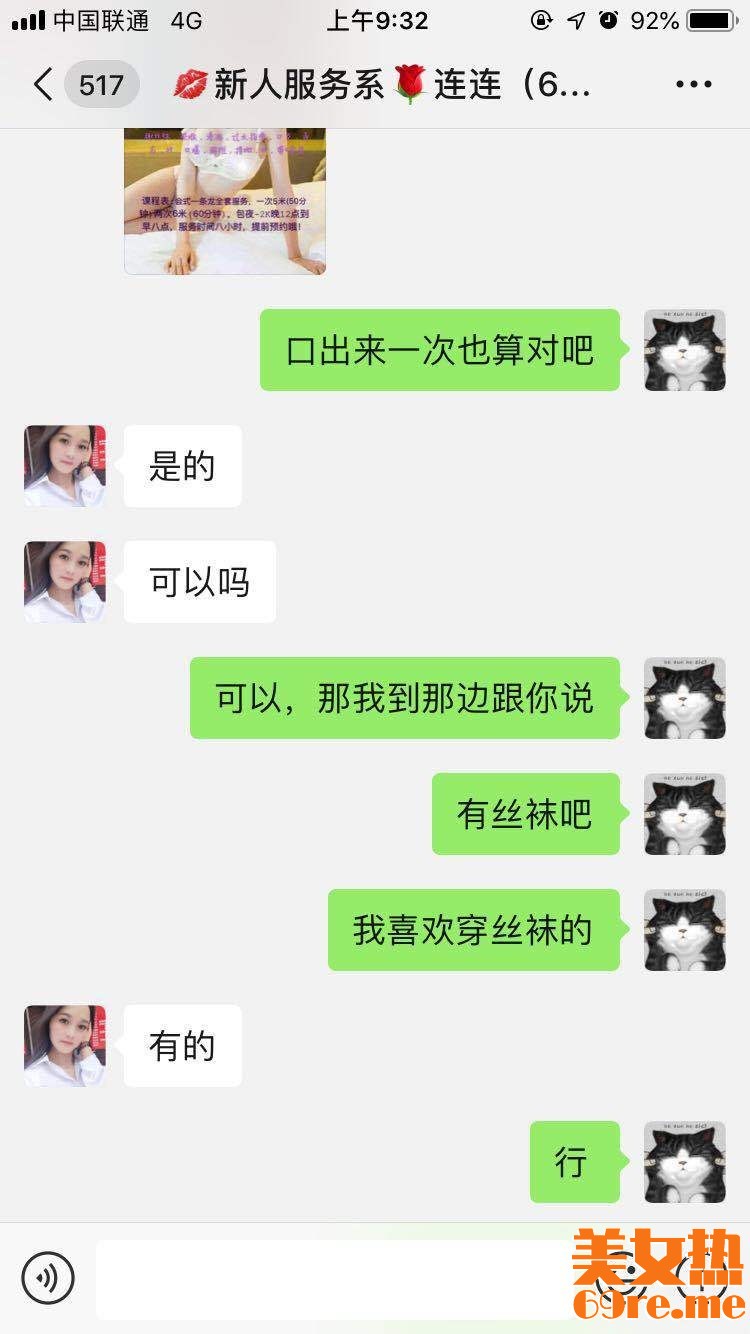Open the cat avatar next to "行"

click(684, 1162)
